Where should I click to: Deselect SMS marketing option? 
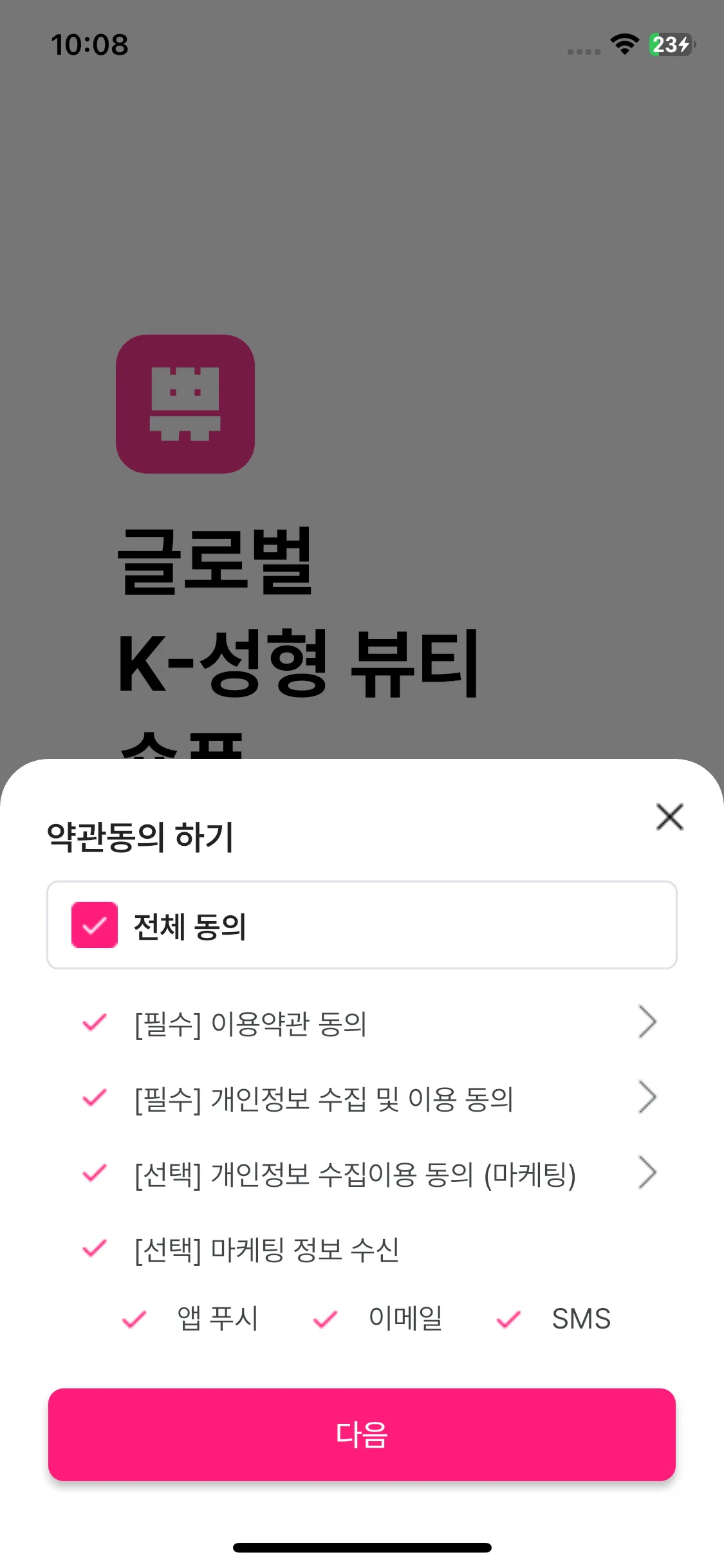[x=508, y=1320]
